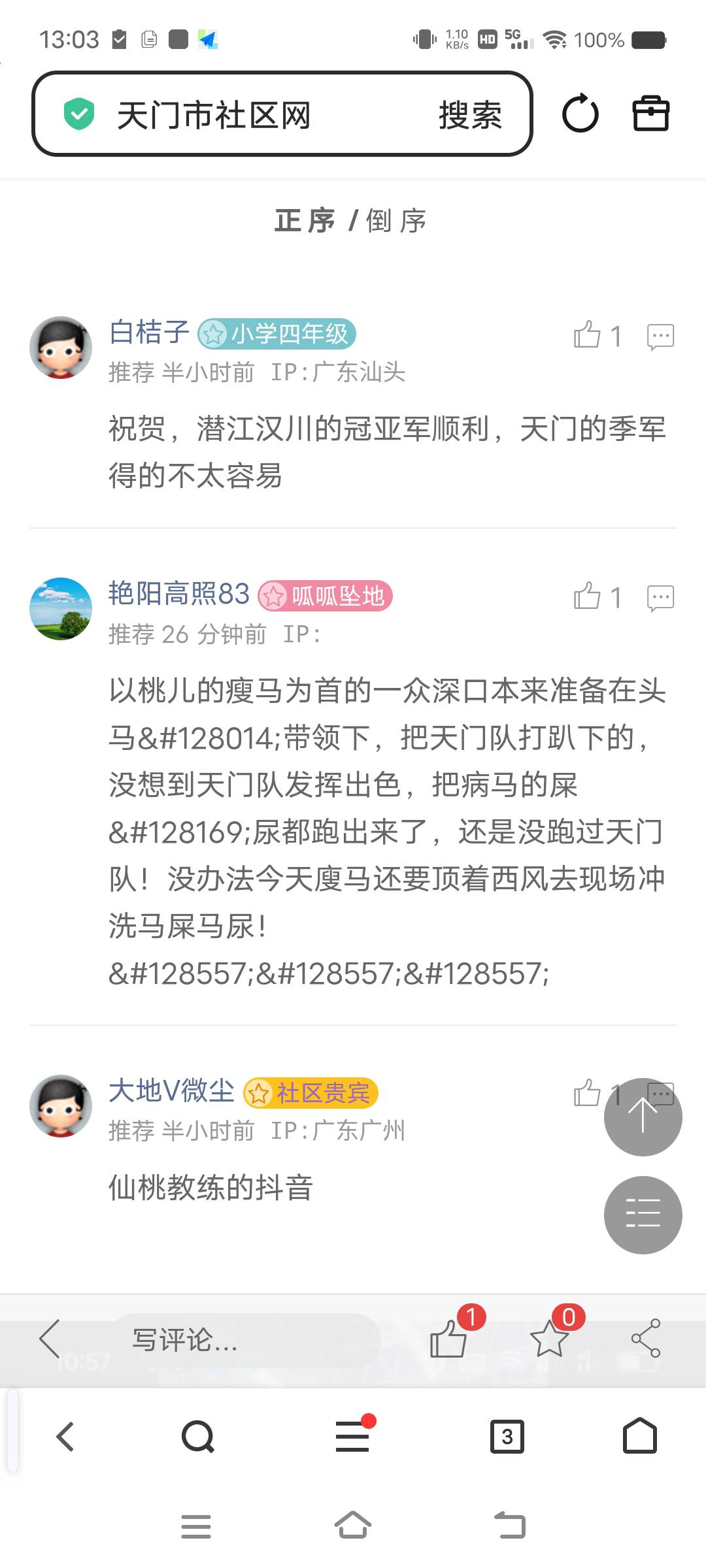Open 艳阳高照83's avatar
The height and width of the screenshot is (1568, 706).
[x=61, y=608]
